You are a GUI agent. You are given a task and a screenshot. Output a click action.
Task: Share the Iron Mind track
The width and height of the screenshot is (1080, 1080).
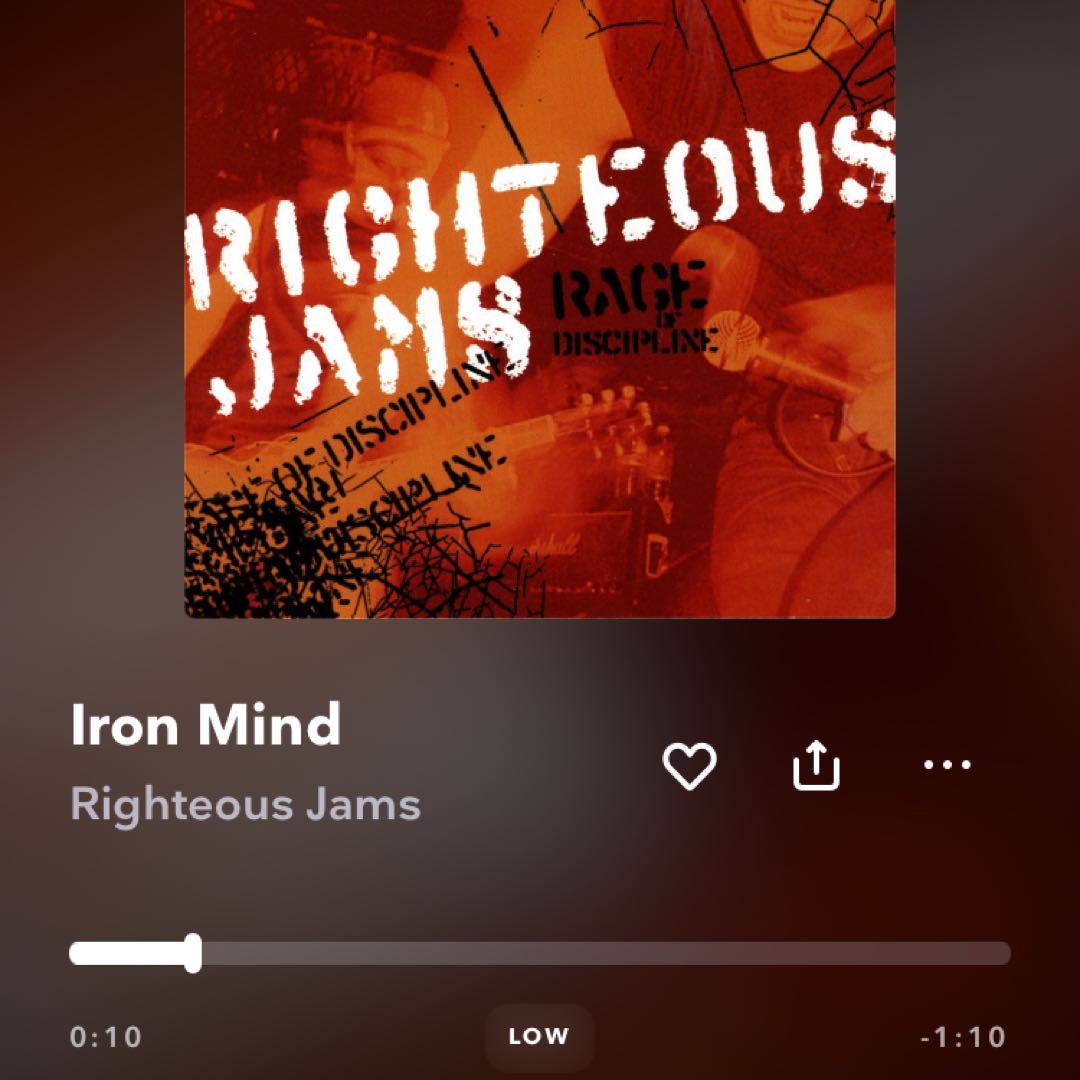pyautogui.click(x=816, y=766)
